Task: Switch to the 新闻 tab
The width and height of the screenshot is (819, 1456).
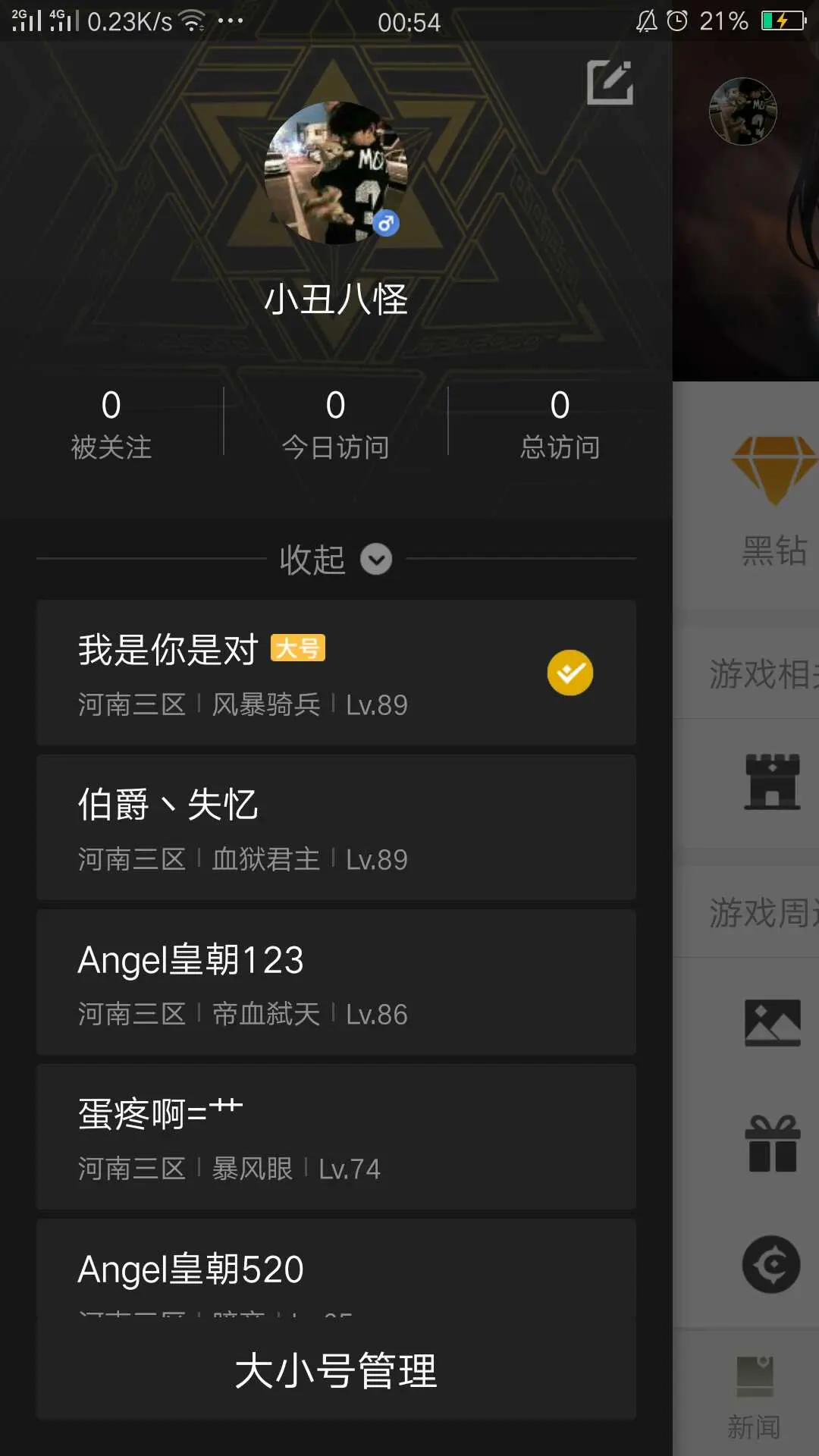Action: [x=754, y=1395]
